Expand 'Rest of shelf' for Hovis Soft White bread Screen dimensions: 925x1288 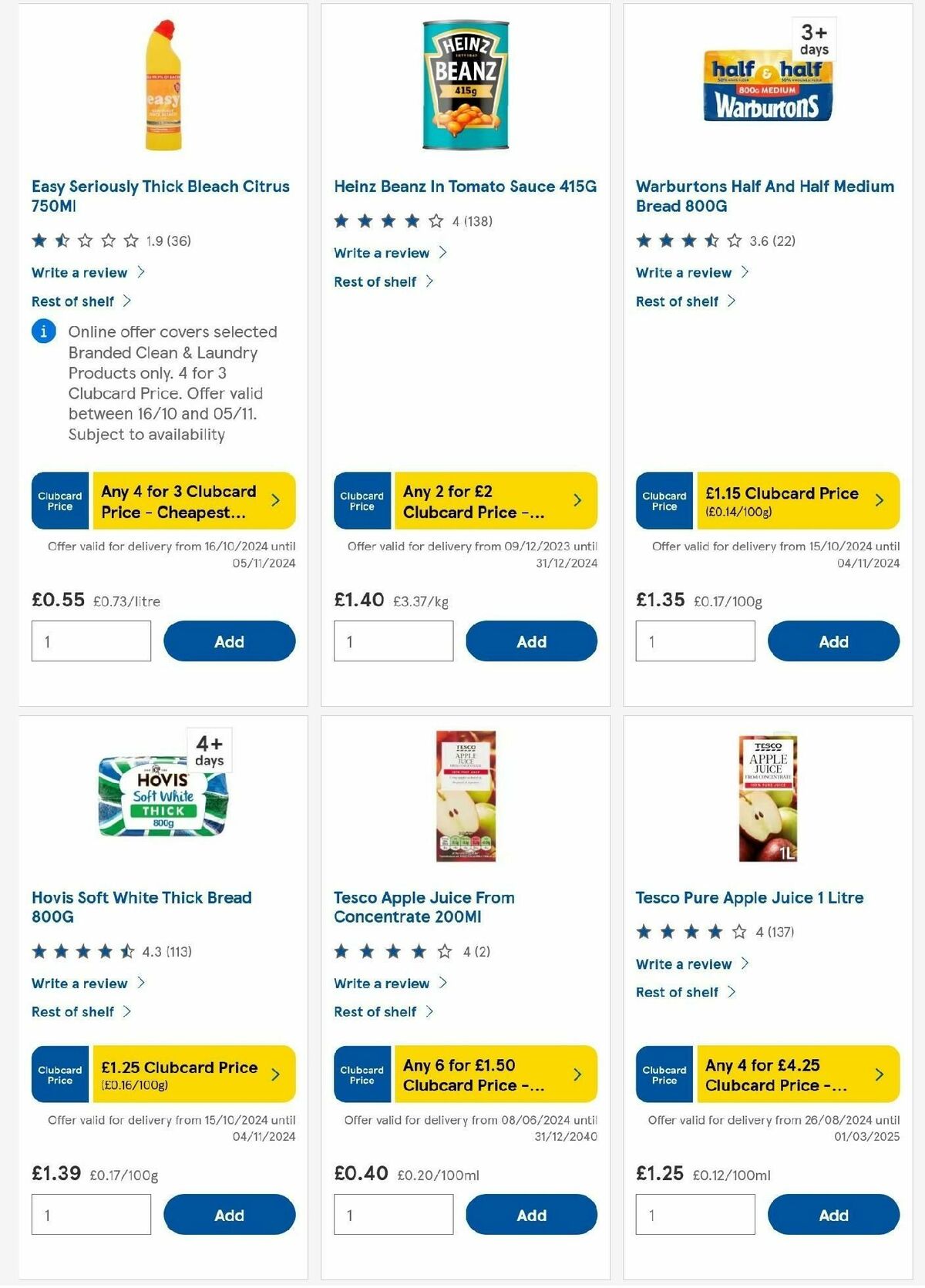72,1011
